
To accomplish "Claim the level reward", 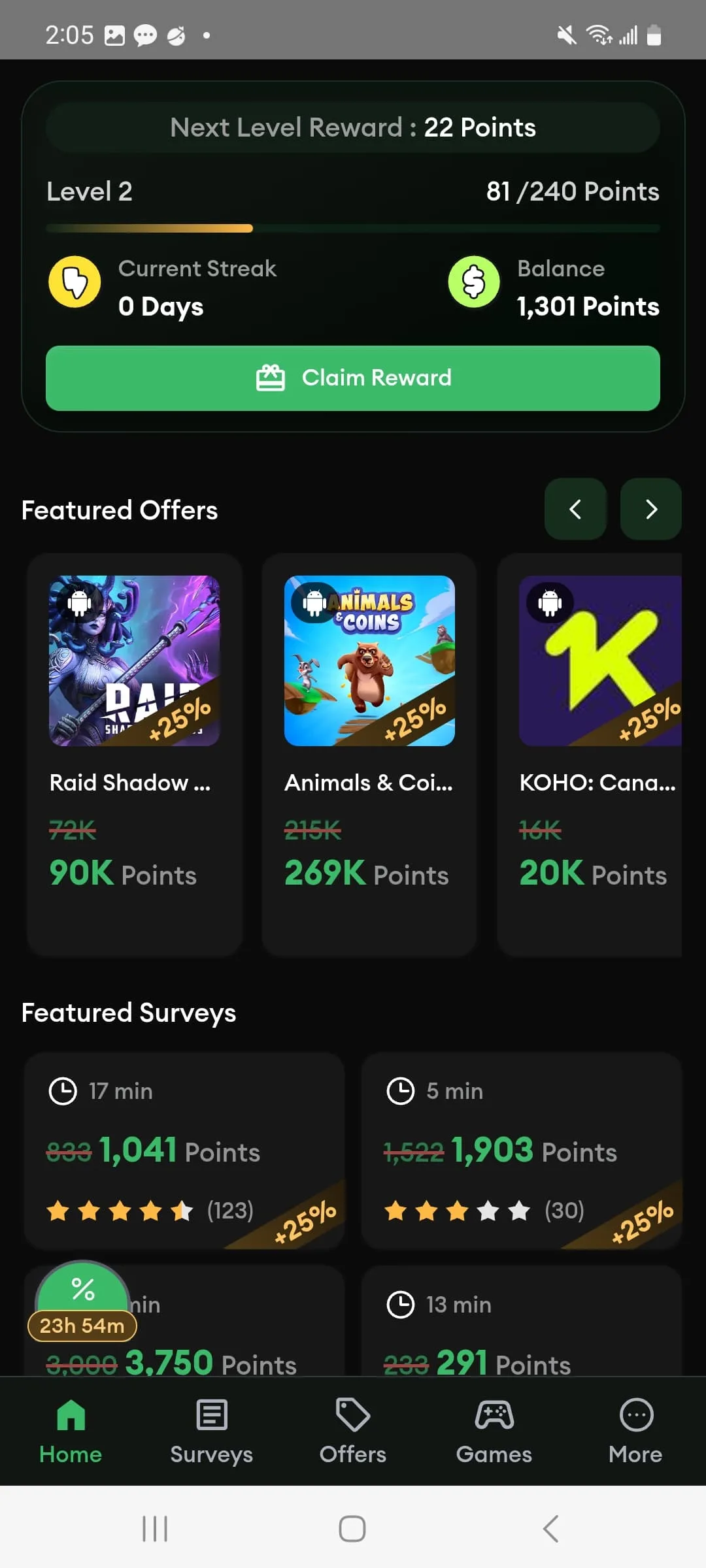I will tap(353, 378).
